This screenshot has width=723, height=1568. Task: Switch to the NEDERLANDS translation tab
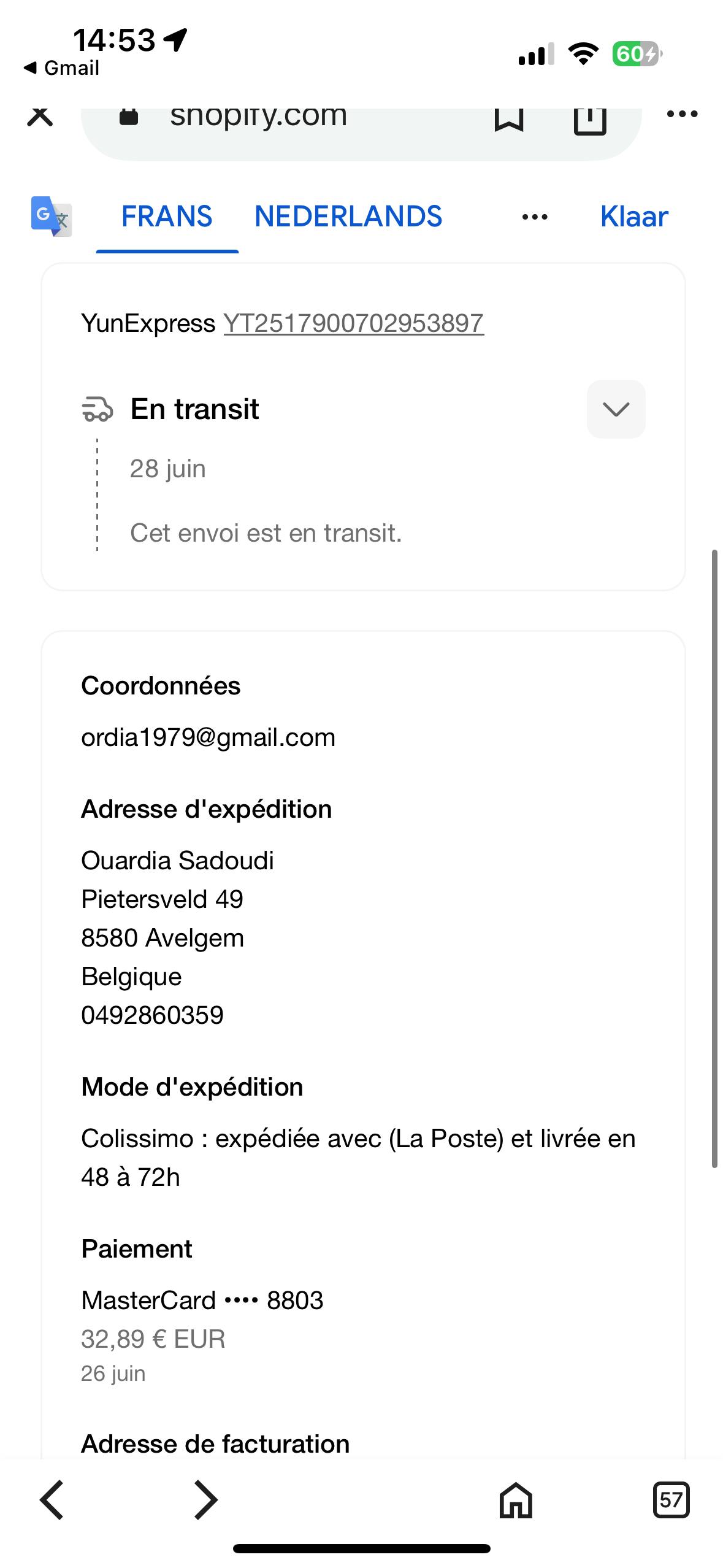[x=348, y=217]
